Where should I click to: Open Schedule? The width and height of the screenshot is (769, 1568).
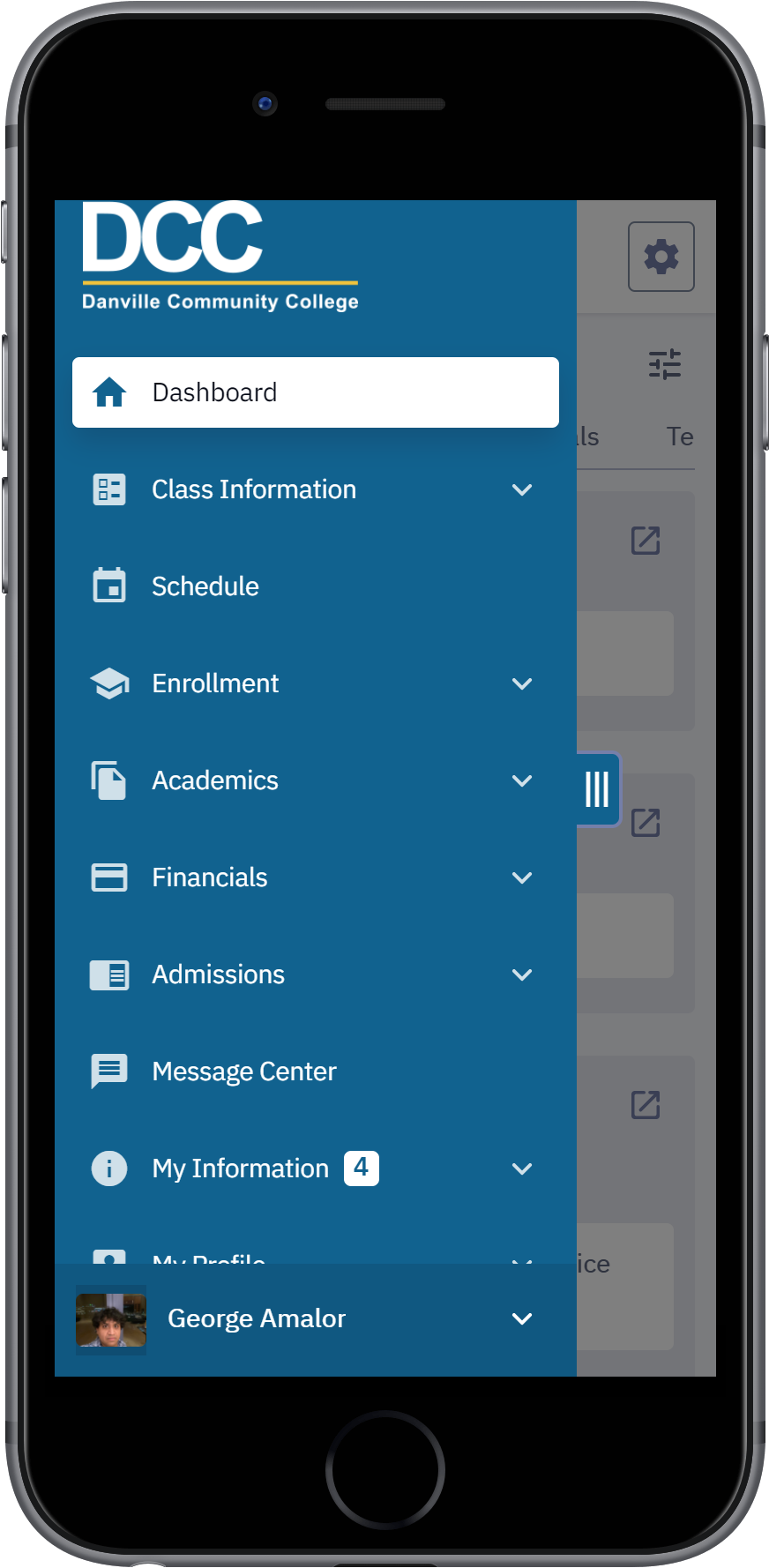[315, 586]
